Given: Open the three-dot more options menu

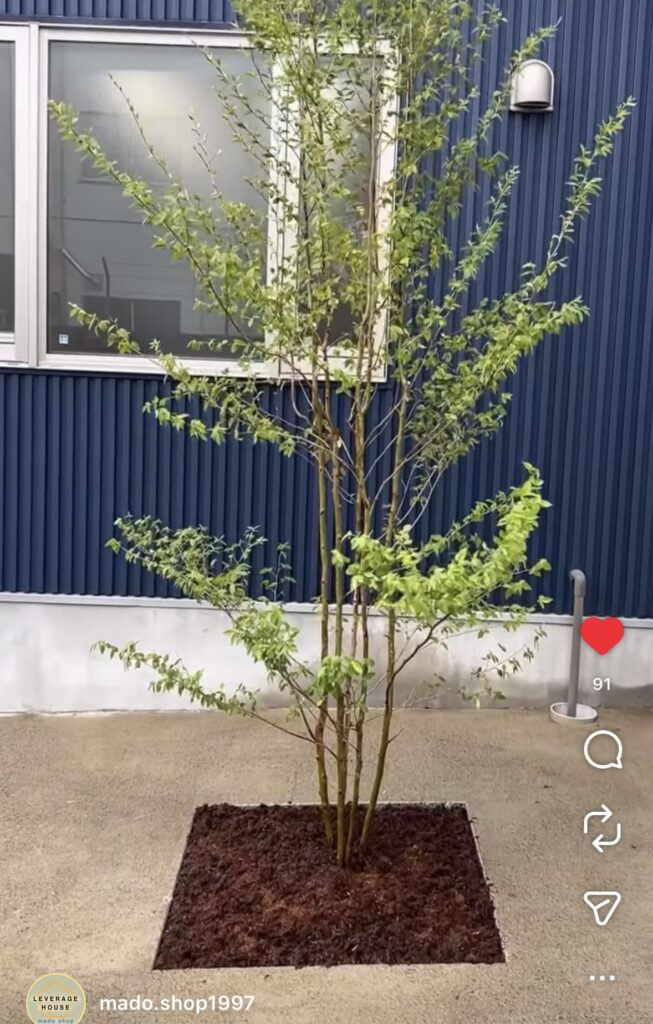Looking at the screenshot, I should (602, 978).
